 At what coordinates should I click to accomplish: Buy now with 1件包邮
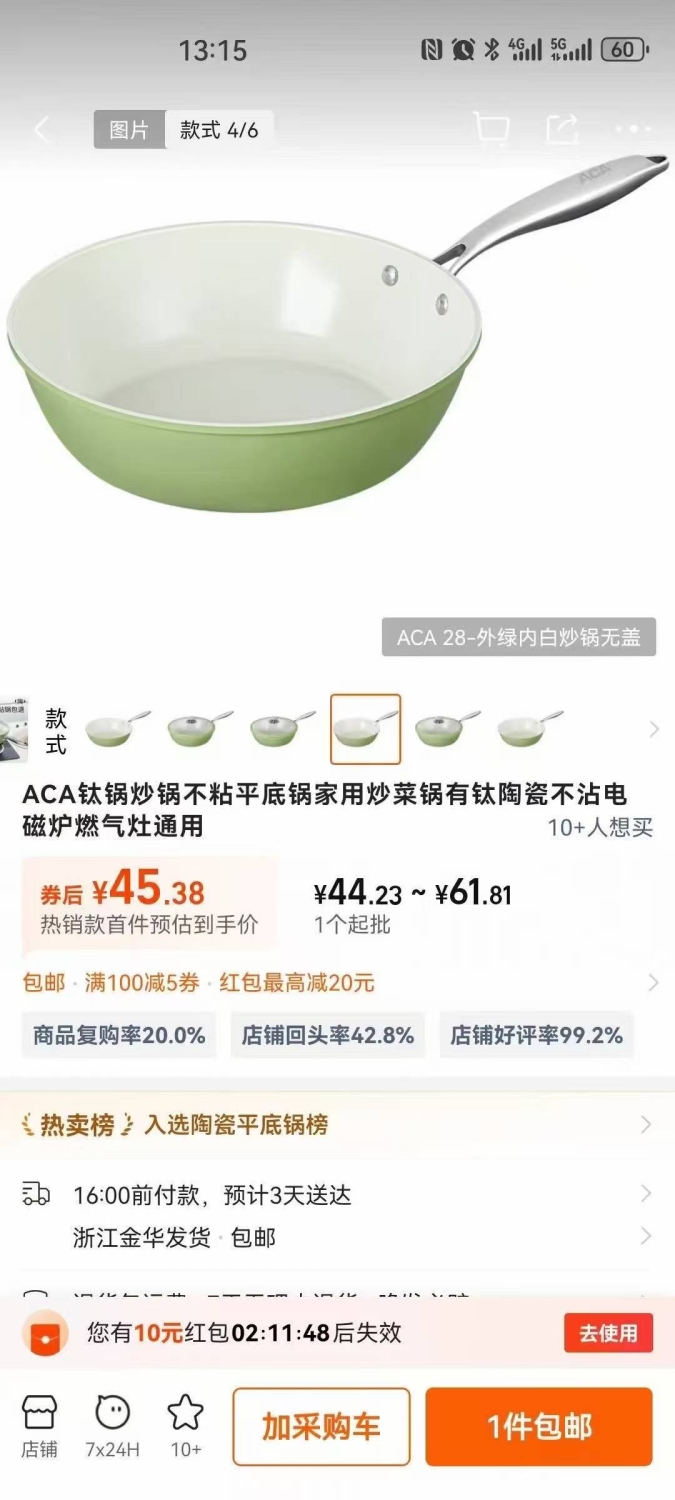[539, 1427]
